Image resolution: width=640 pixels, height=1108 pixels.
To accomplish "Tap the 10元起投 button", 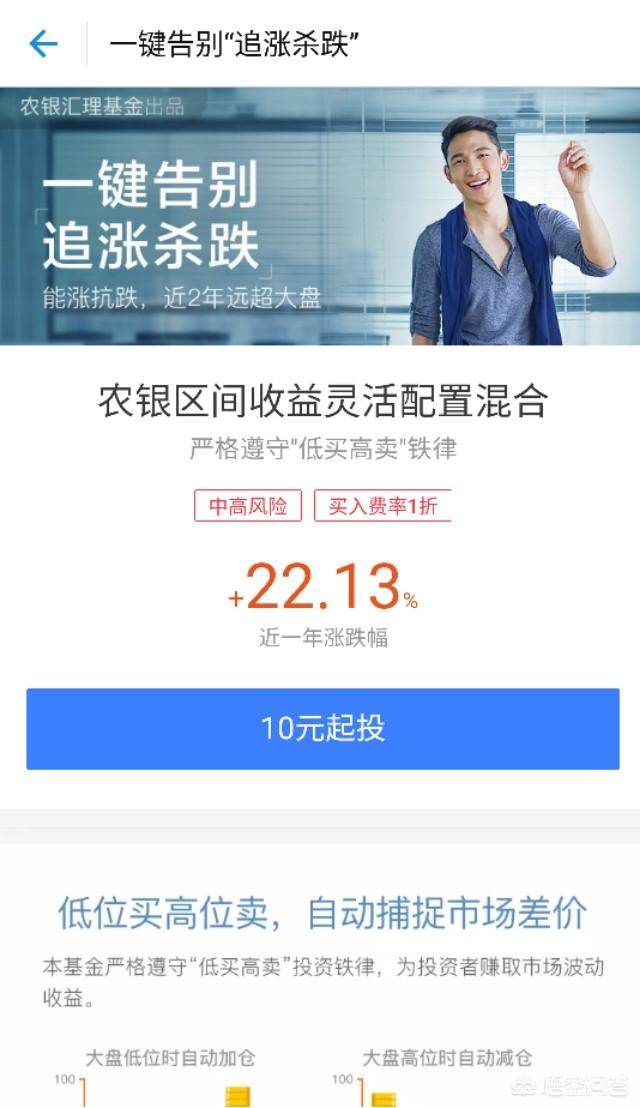I will [x=322, y=728].
